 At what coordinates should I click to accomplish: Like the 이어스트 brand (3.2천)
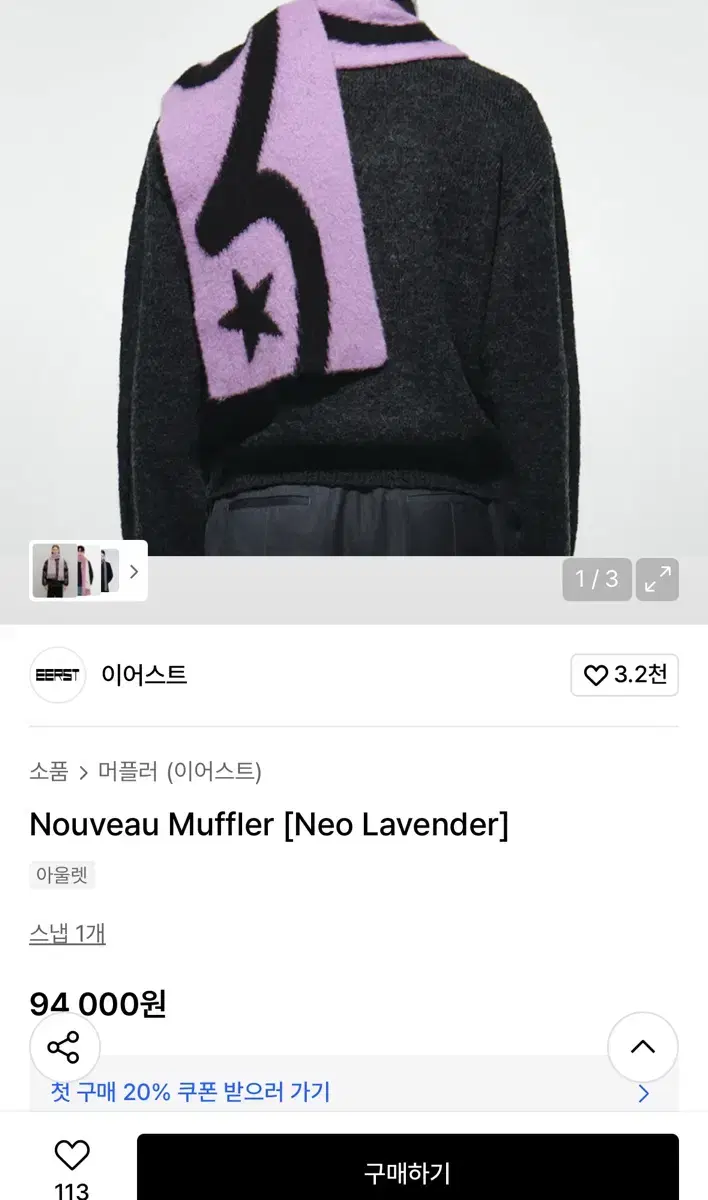click(x=624, y=675)
